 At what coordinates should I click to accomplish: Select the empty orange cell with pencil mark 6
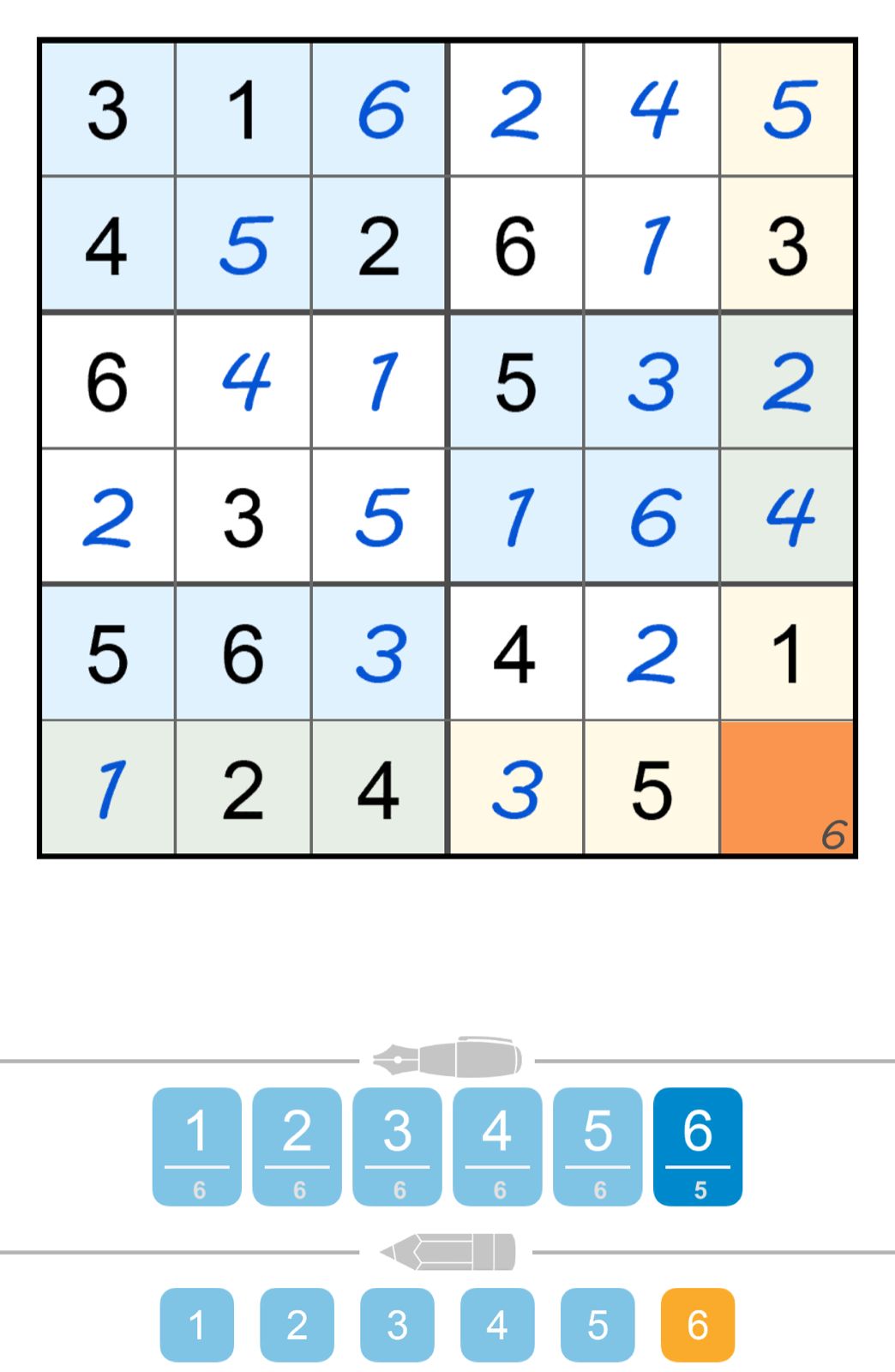pos(787,787)
